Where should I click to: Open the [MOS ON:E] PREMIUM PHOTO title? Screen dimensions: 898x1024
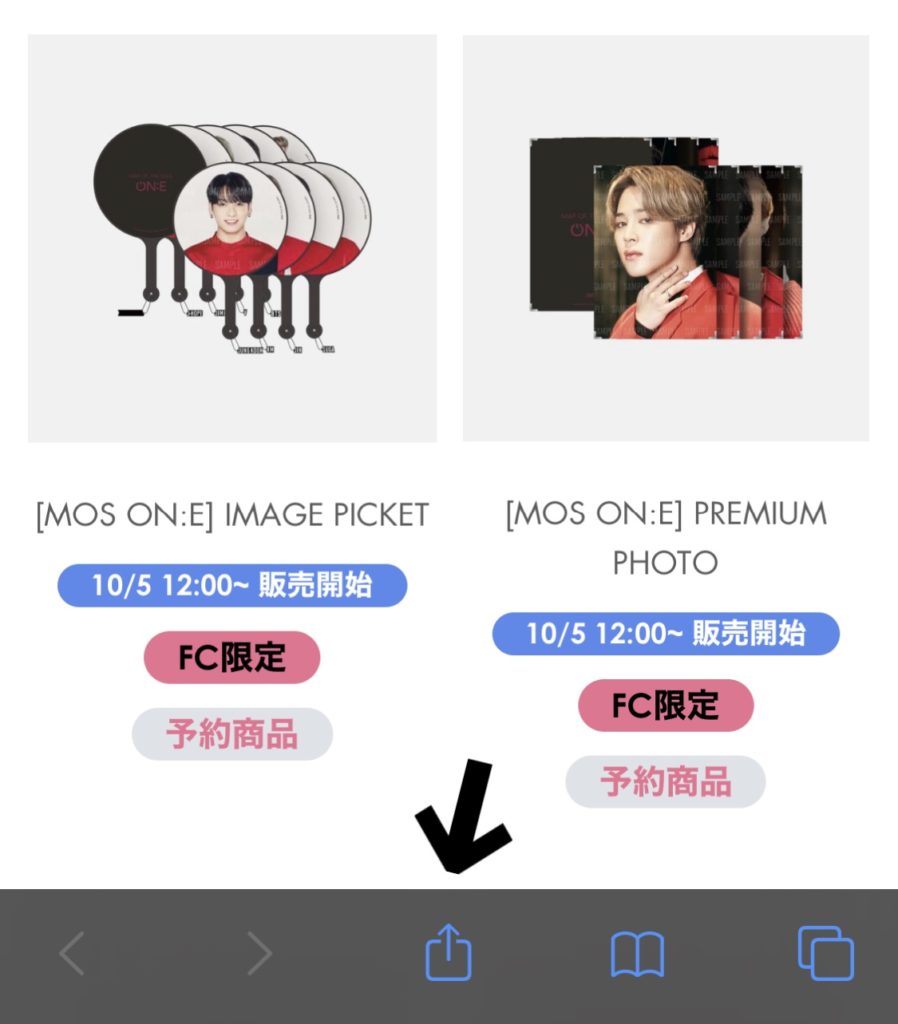(x=666, y=537)
